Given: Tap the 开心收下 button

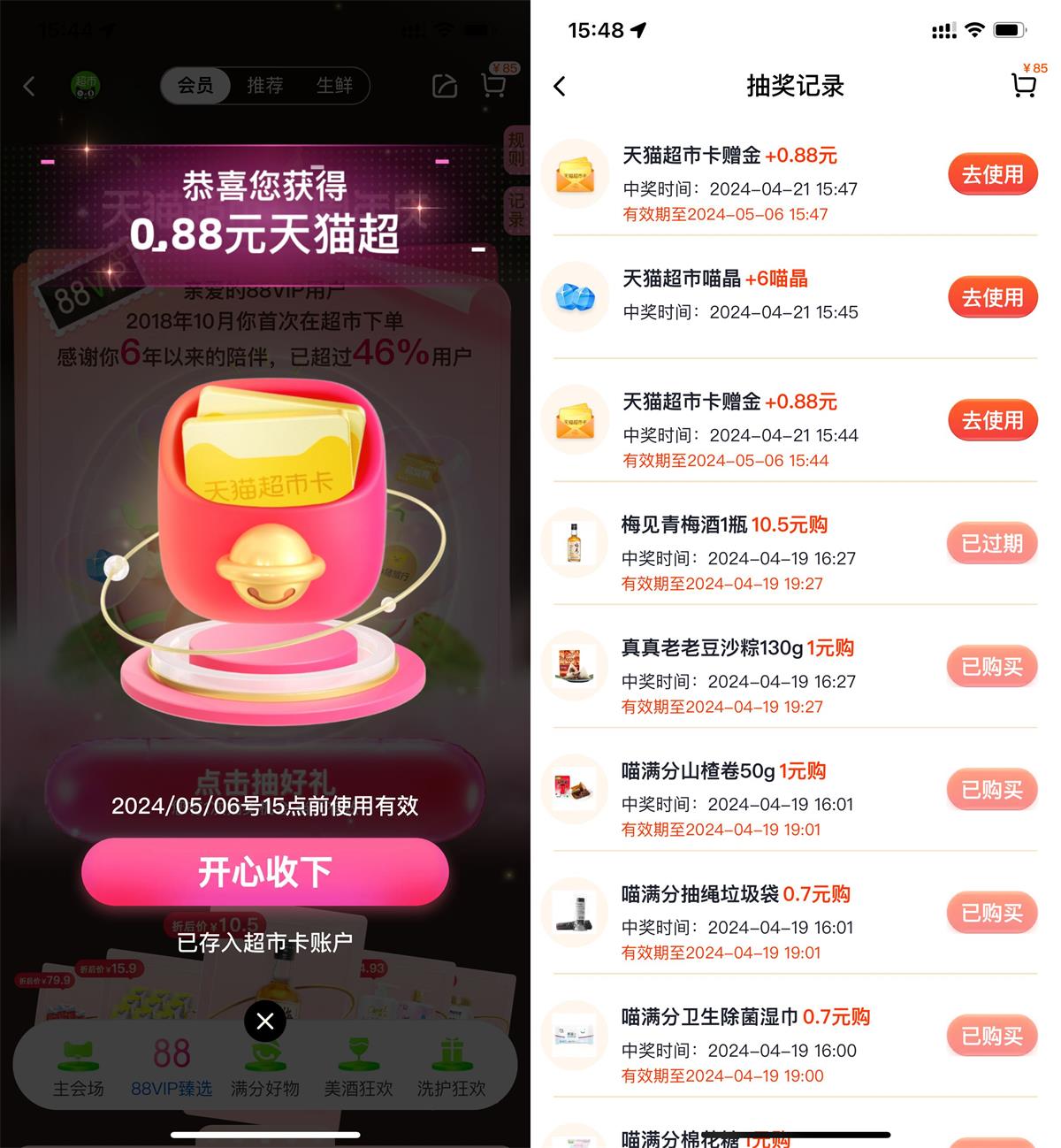Looking at the screenshot, I should (x=264, y=872).
